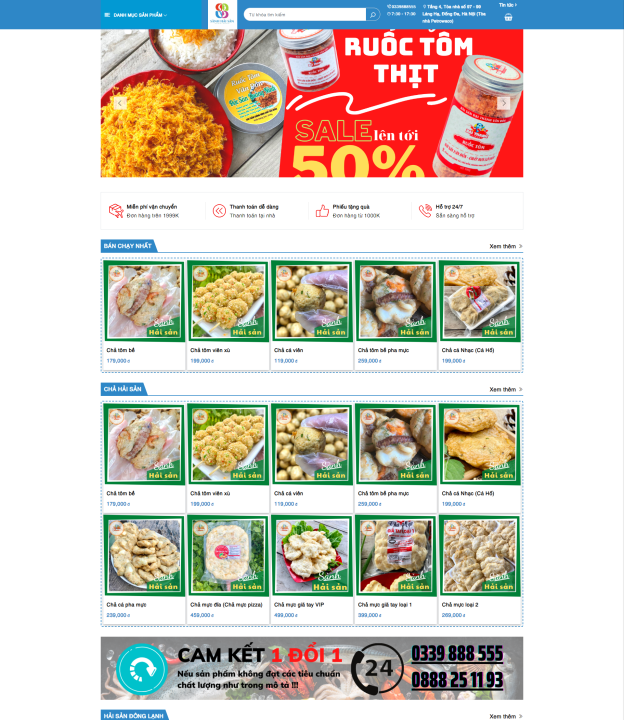624x720 pixels.
Task: Open Chả tôm viên xù in Bán chạy nhất
Action: point(228,302)
